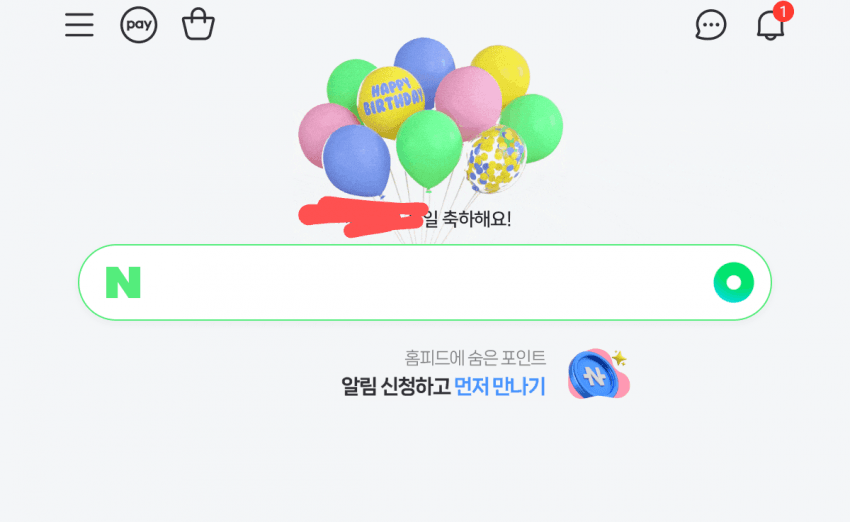Open the chat messages icon

710,25
